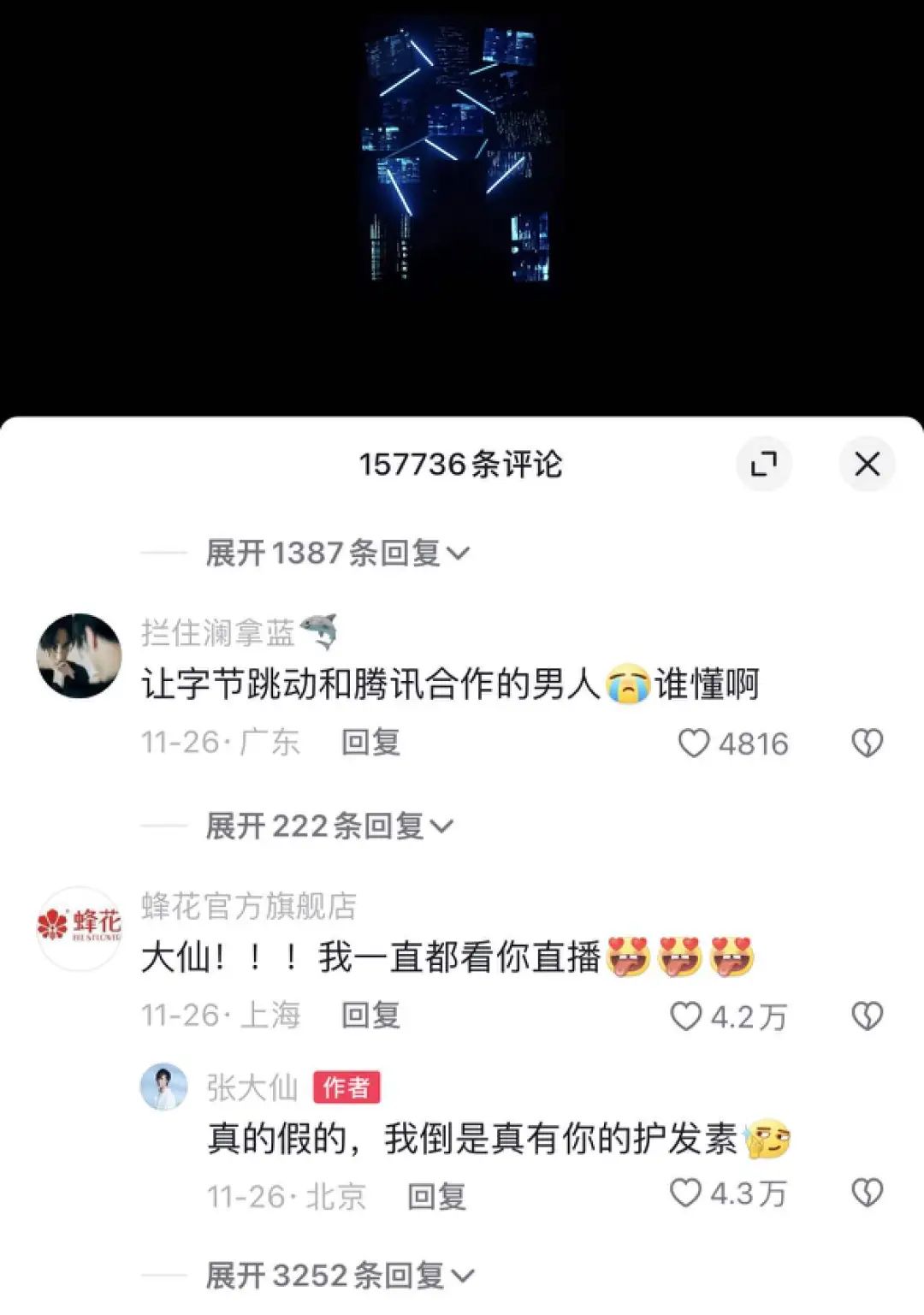Close the comments panel

[867, 464]
